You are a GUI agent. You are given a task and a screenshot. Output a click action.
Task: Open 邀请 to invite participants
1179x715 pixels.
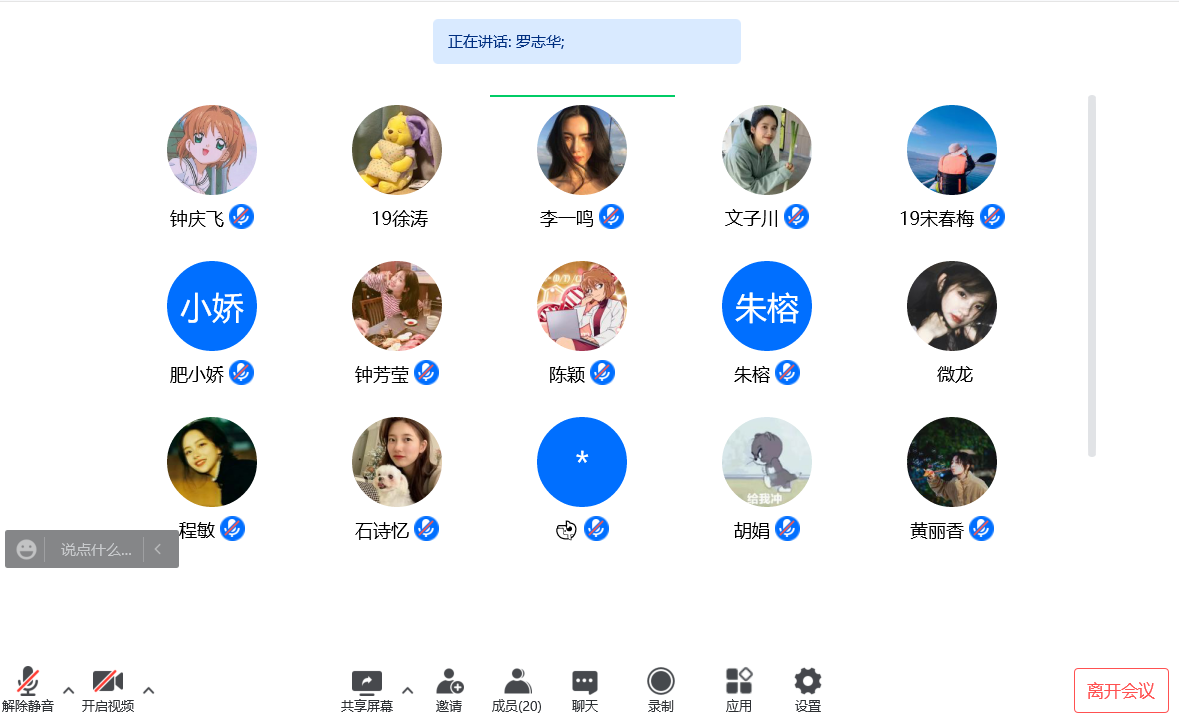(x=449, y=688)
